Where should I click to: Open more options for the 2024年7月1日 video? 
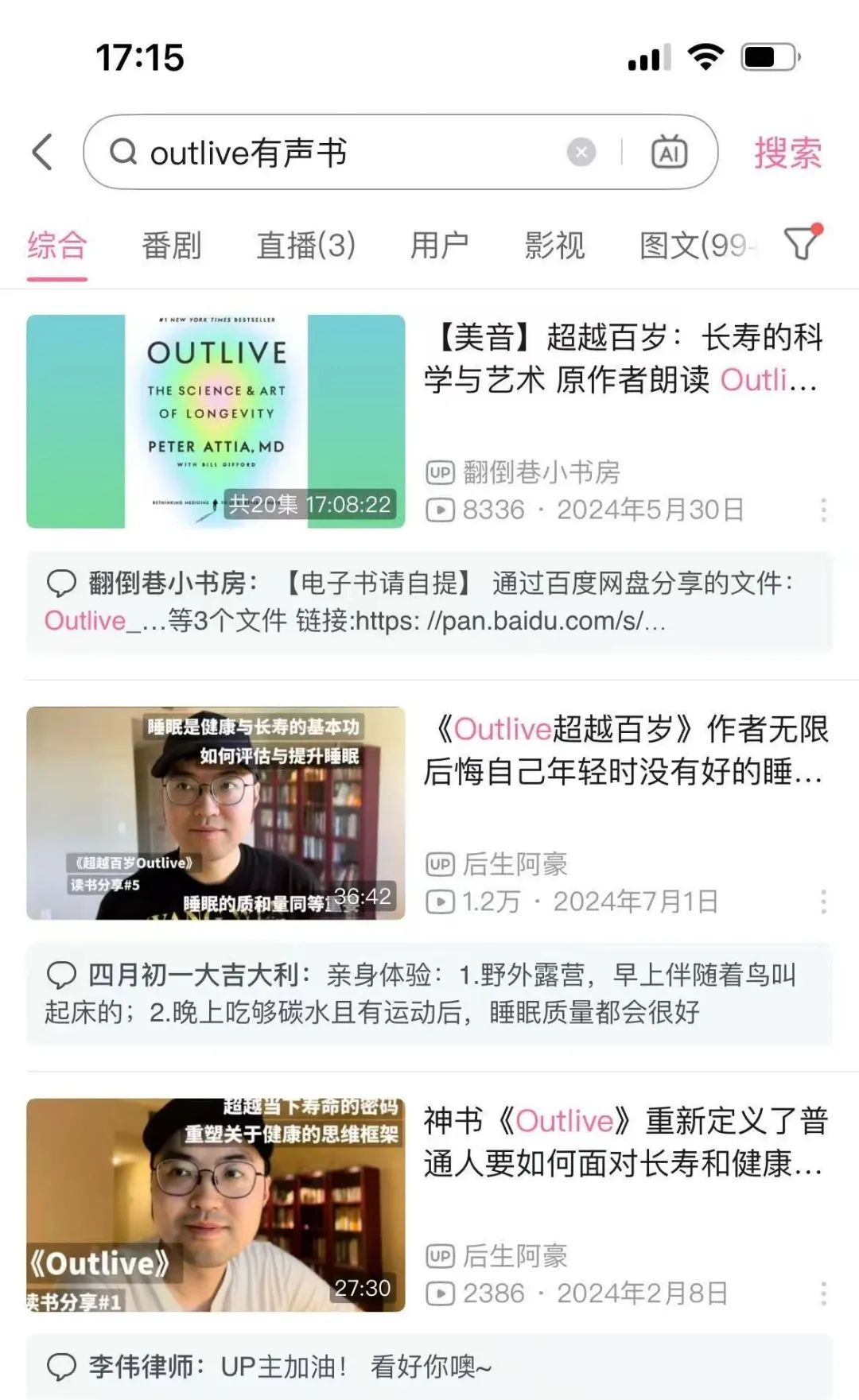(x=823, y=902)
